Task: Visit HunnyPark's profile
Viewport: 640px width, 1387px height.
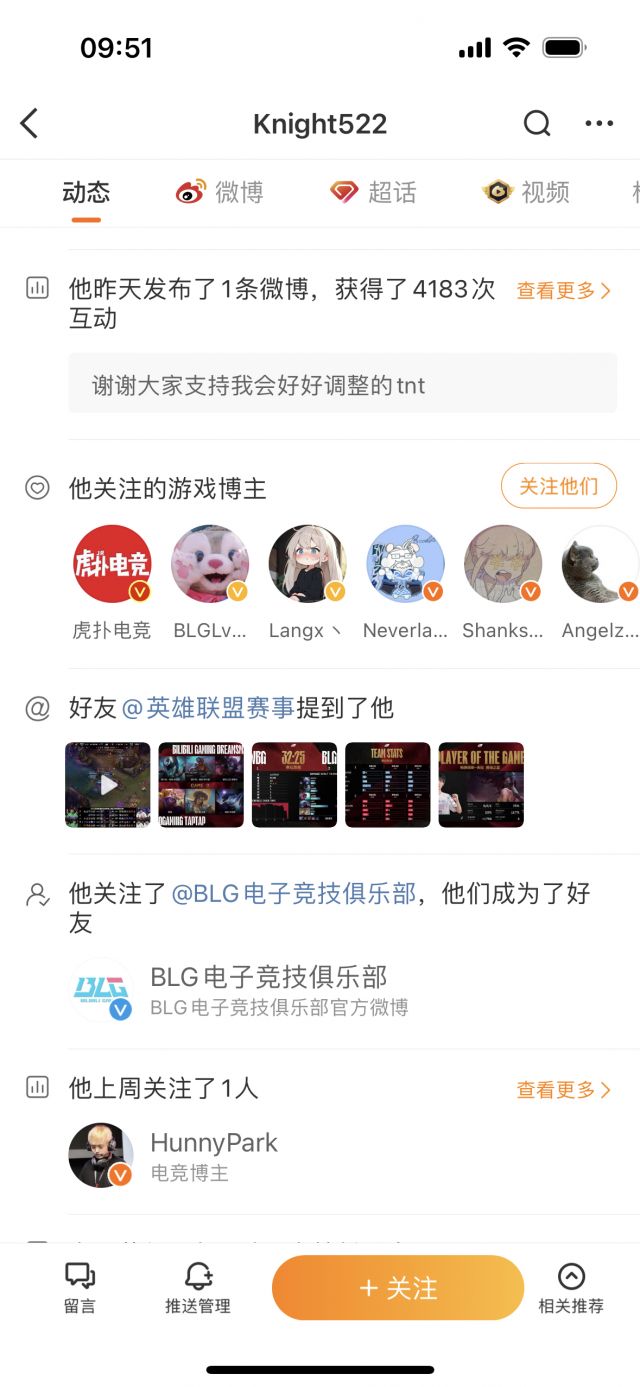Action: [213, 1155]
